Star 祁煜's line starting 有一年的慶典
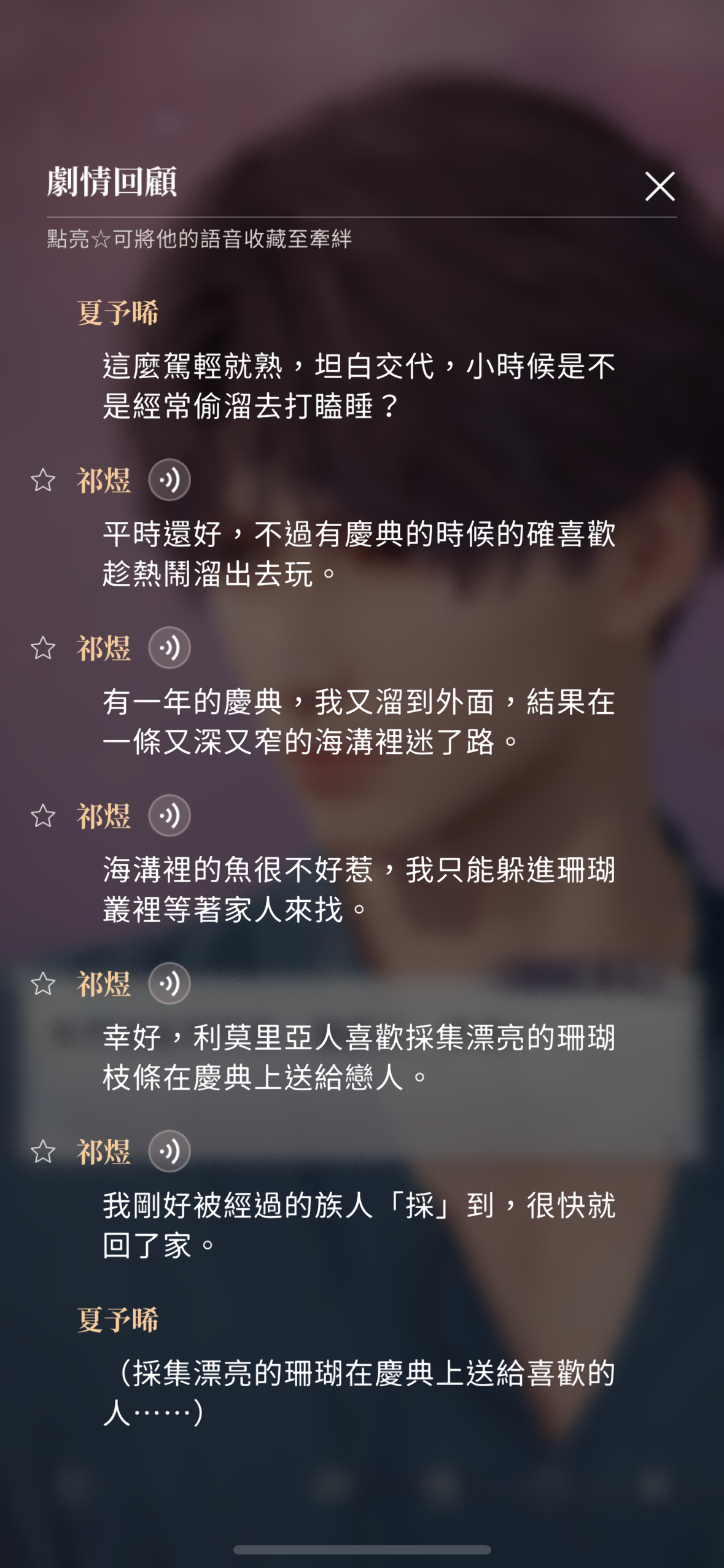Viewport: 724px width, 1568px height. click(x=43, y=648)
